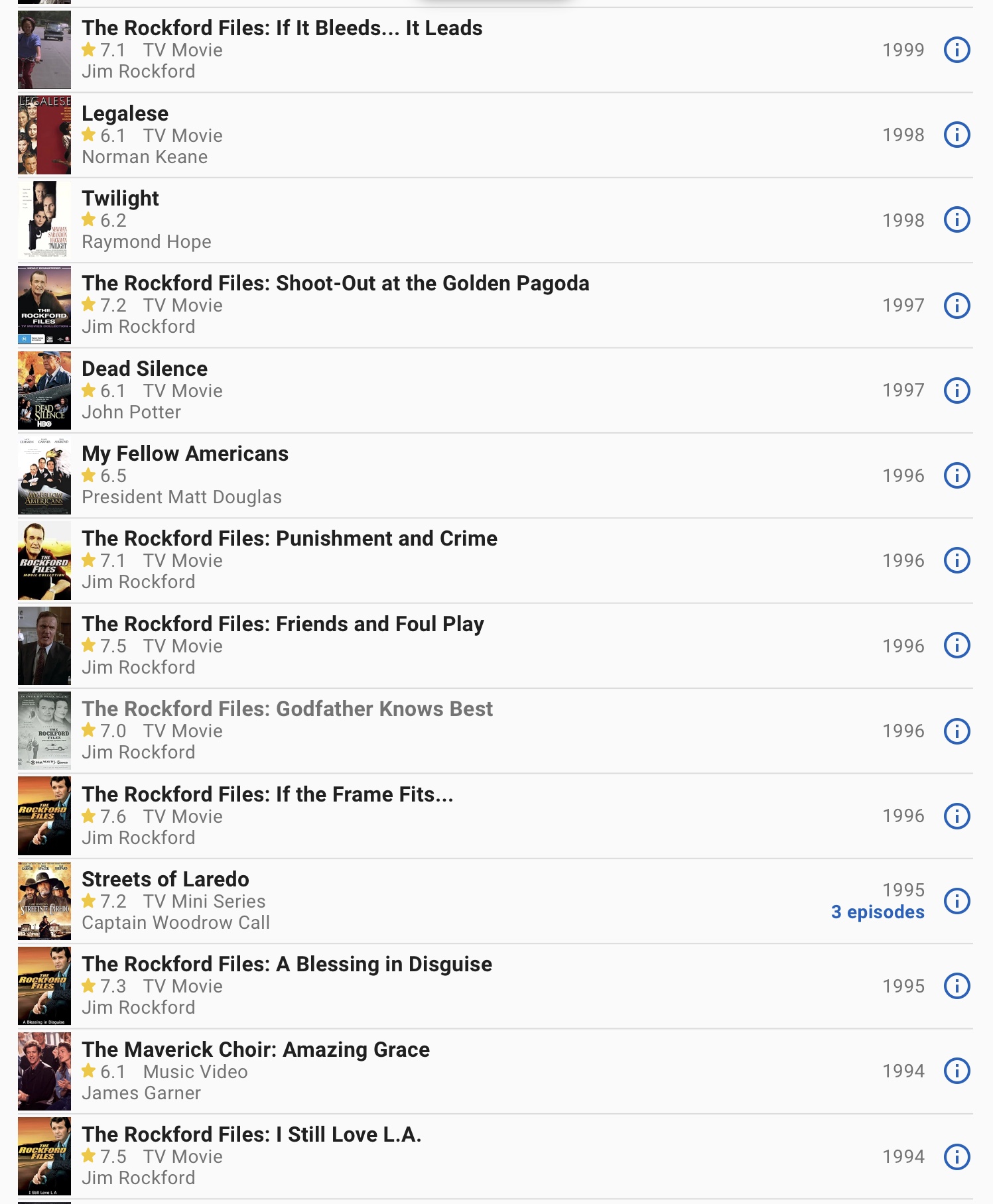View info for Dead Silence
This screenshot has width=993, height=1204.
click(957, 391)
